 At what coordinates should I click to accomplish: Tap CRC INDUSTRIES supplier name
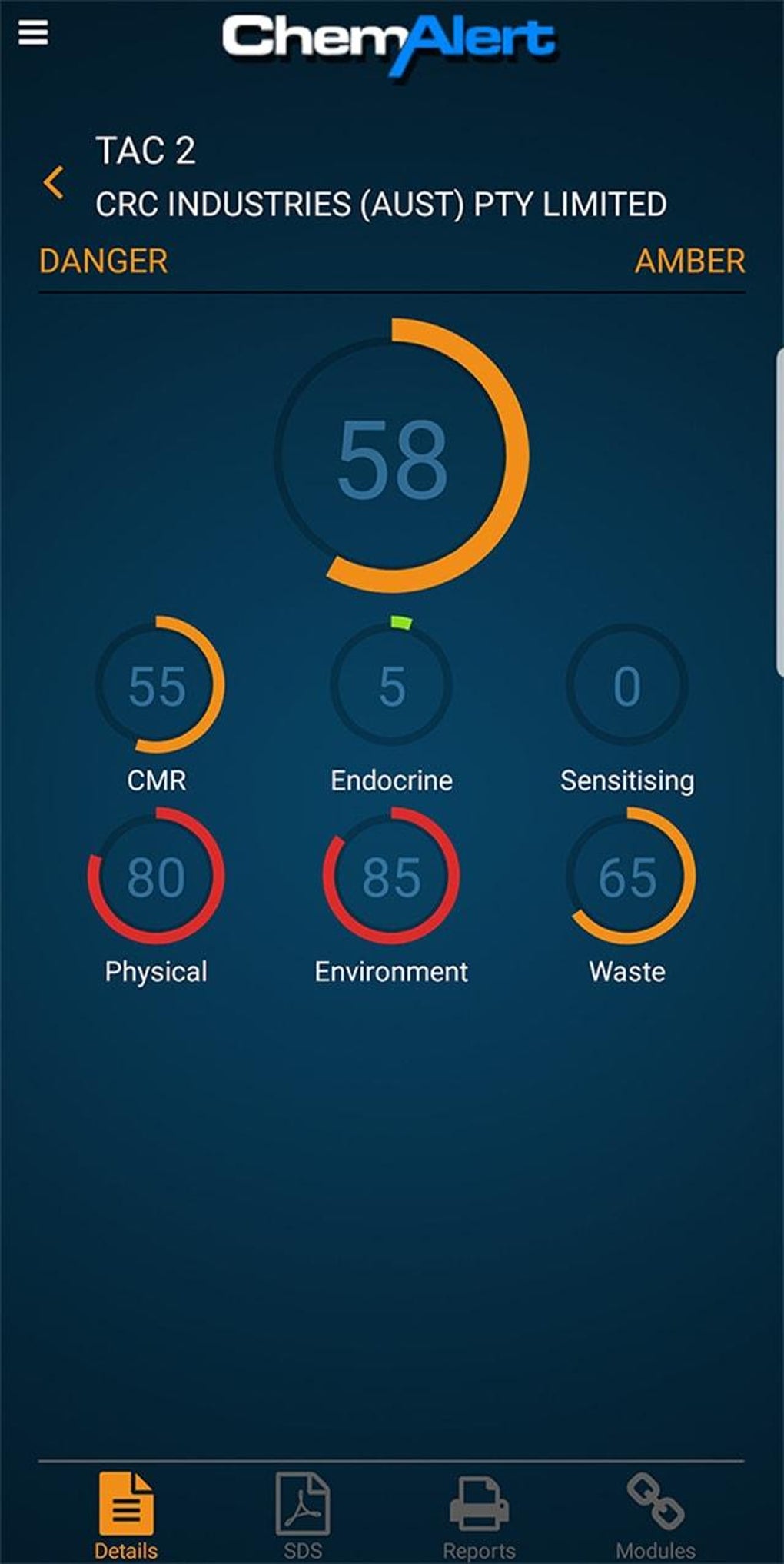pos(383,205)
